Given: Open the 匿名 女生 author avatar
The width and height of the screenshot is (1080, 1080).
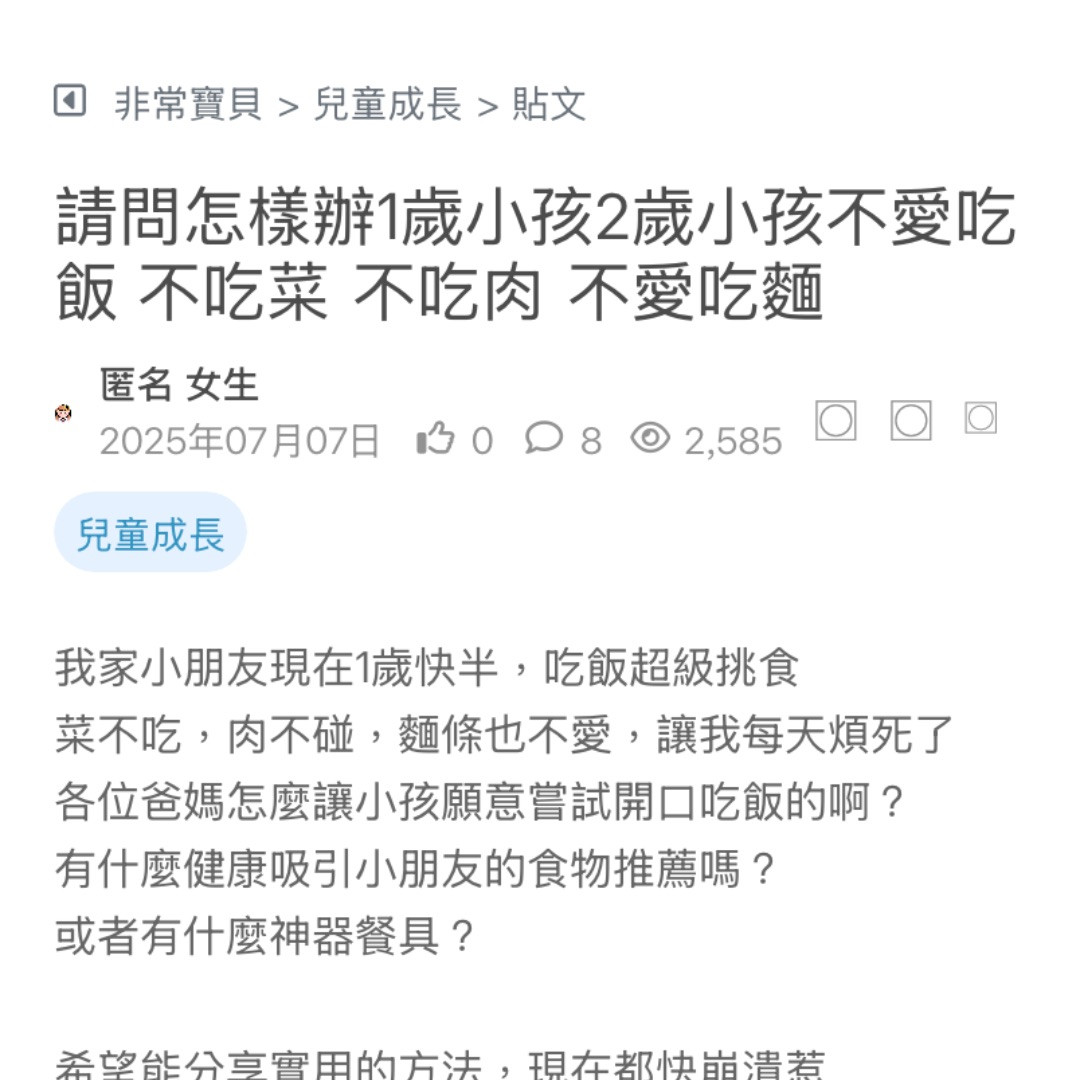Looking at the screenshot, I should pos(63,413).
